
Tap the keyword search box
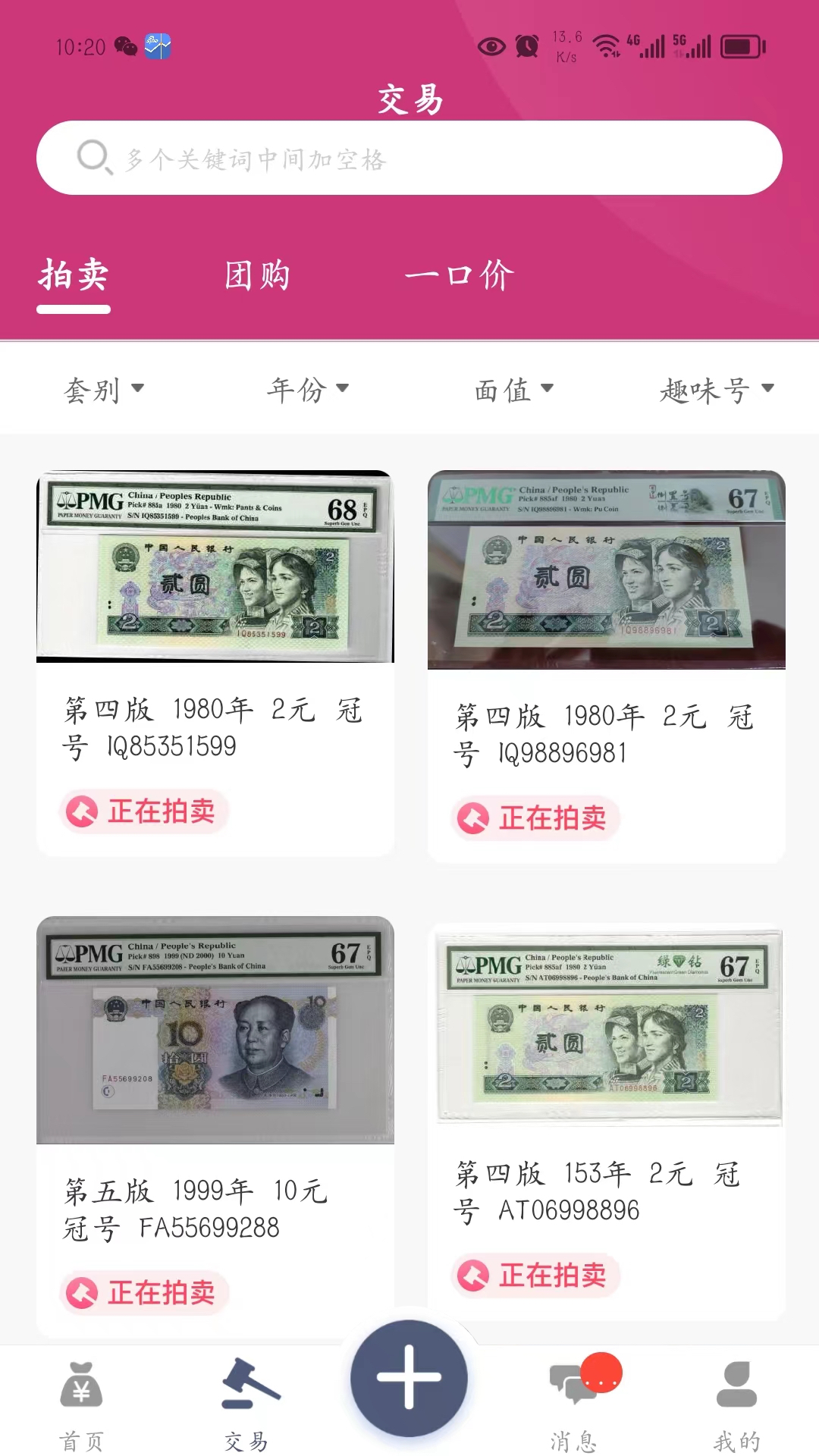pos(409,158)
